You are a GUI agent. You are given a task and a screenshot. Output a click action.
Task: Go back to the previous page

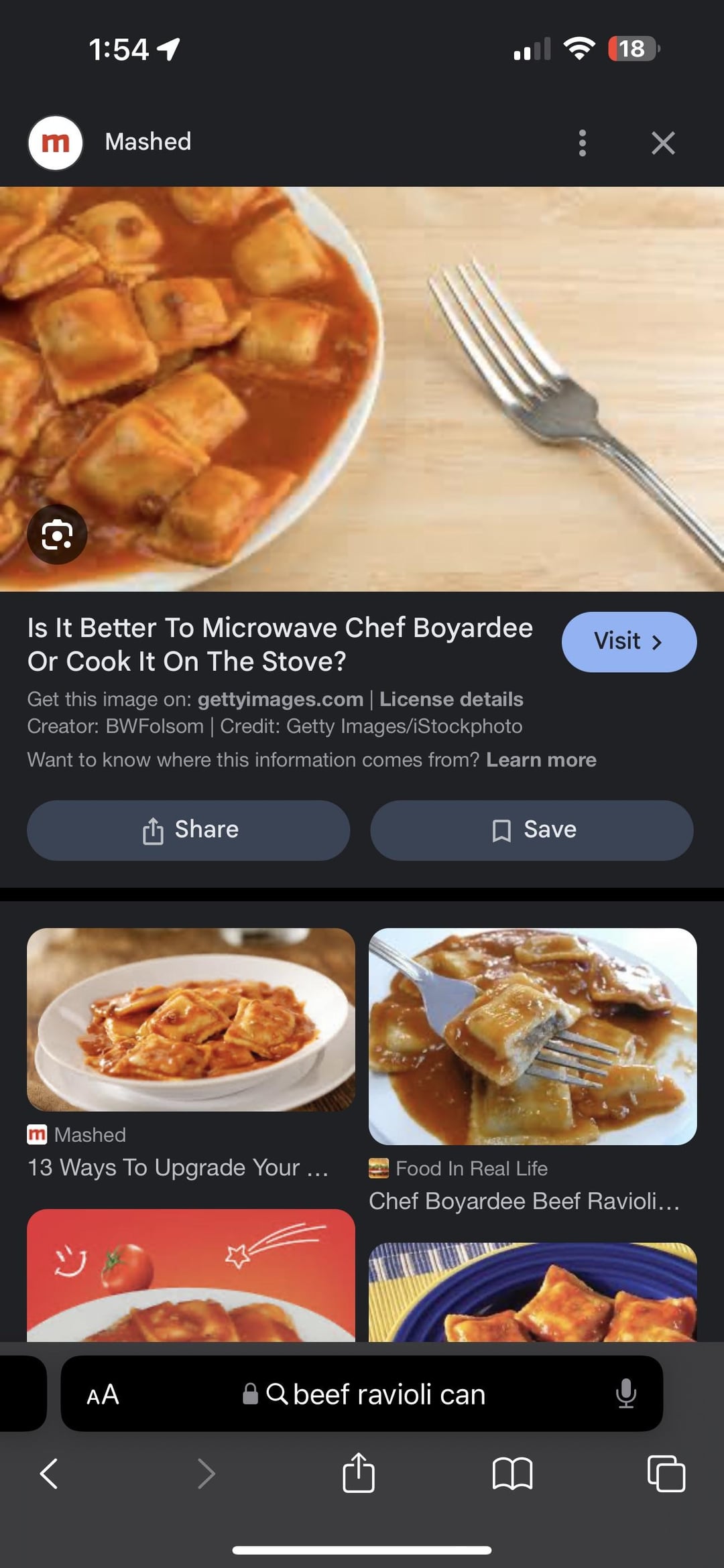49,1474
